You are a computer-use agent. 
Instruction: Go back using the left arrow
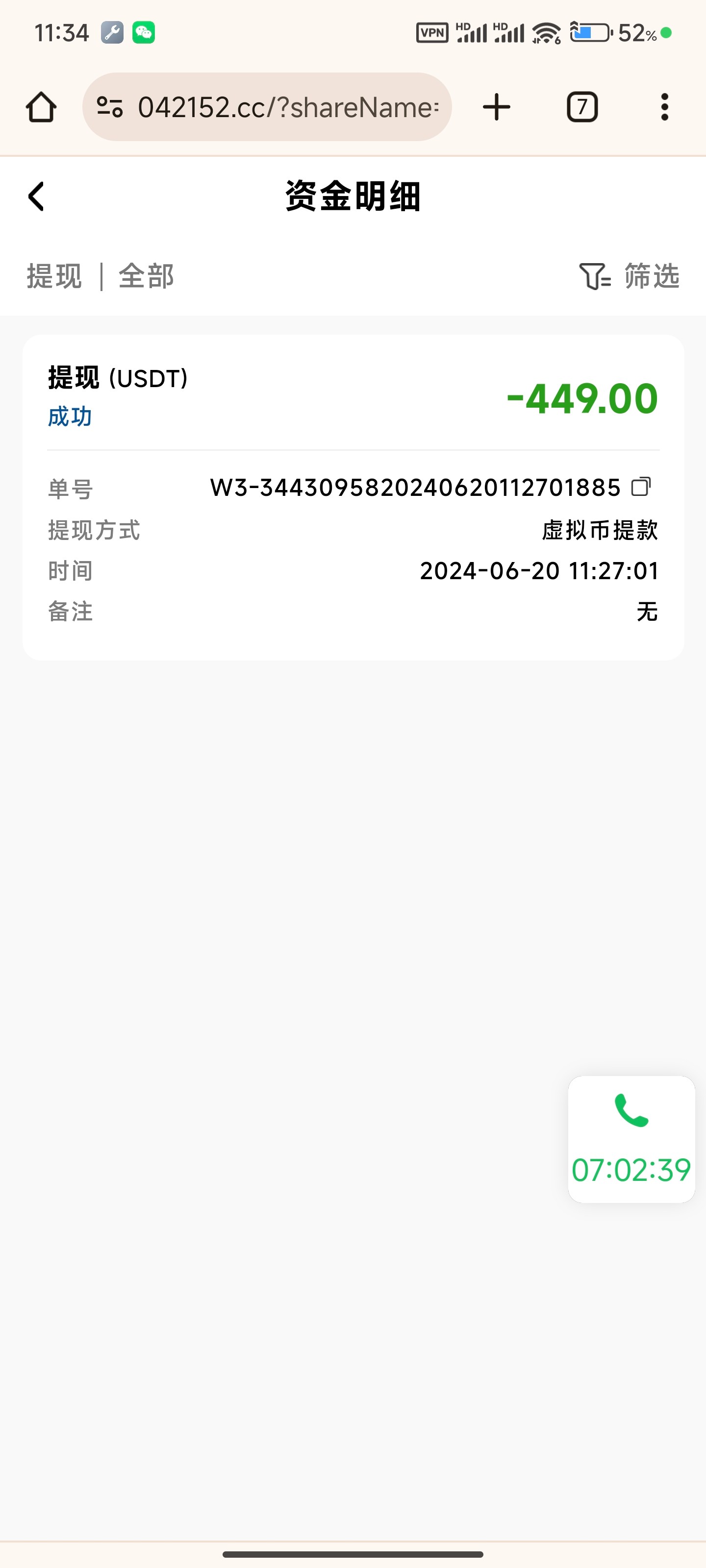click(36, 196)
